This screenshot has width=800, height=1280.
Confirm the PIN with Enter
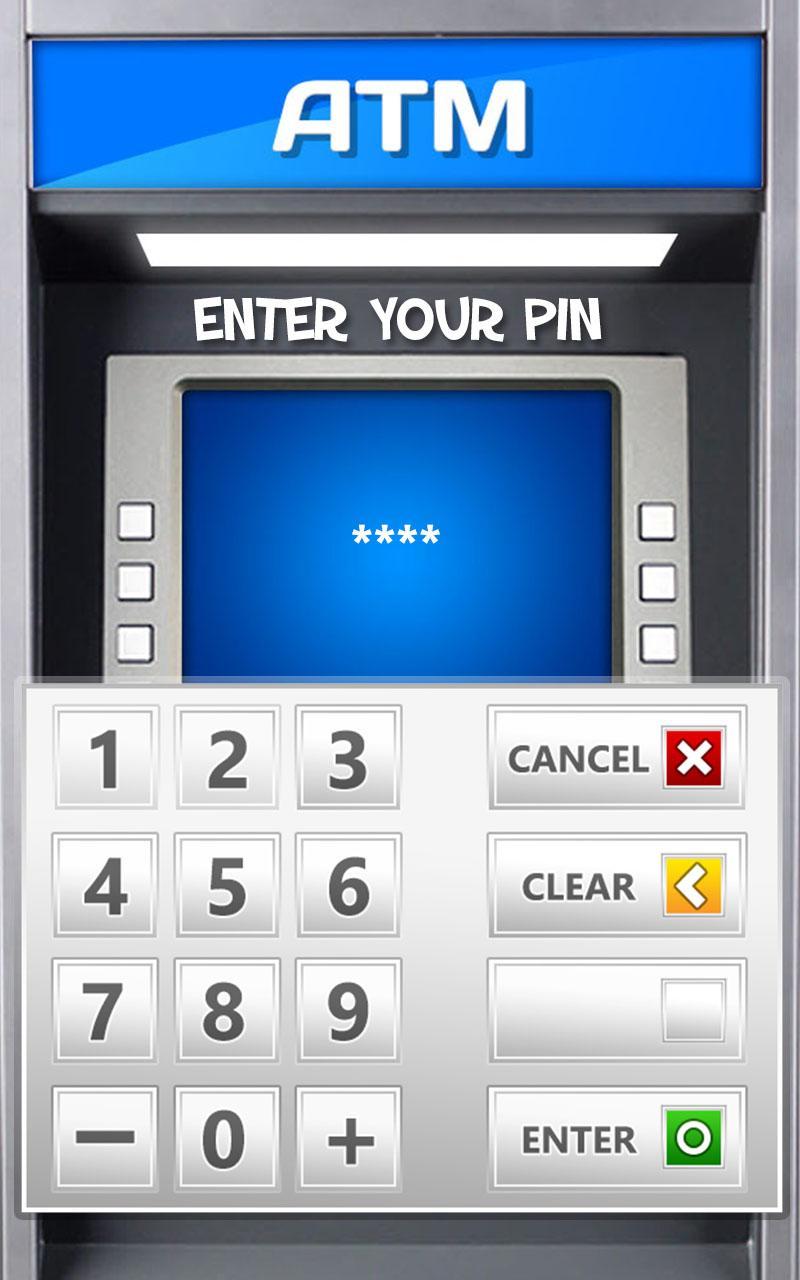point(617,1138)
